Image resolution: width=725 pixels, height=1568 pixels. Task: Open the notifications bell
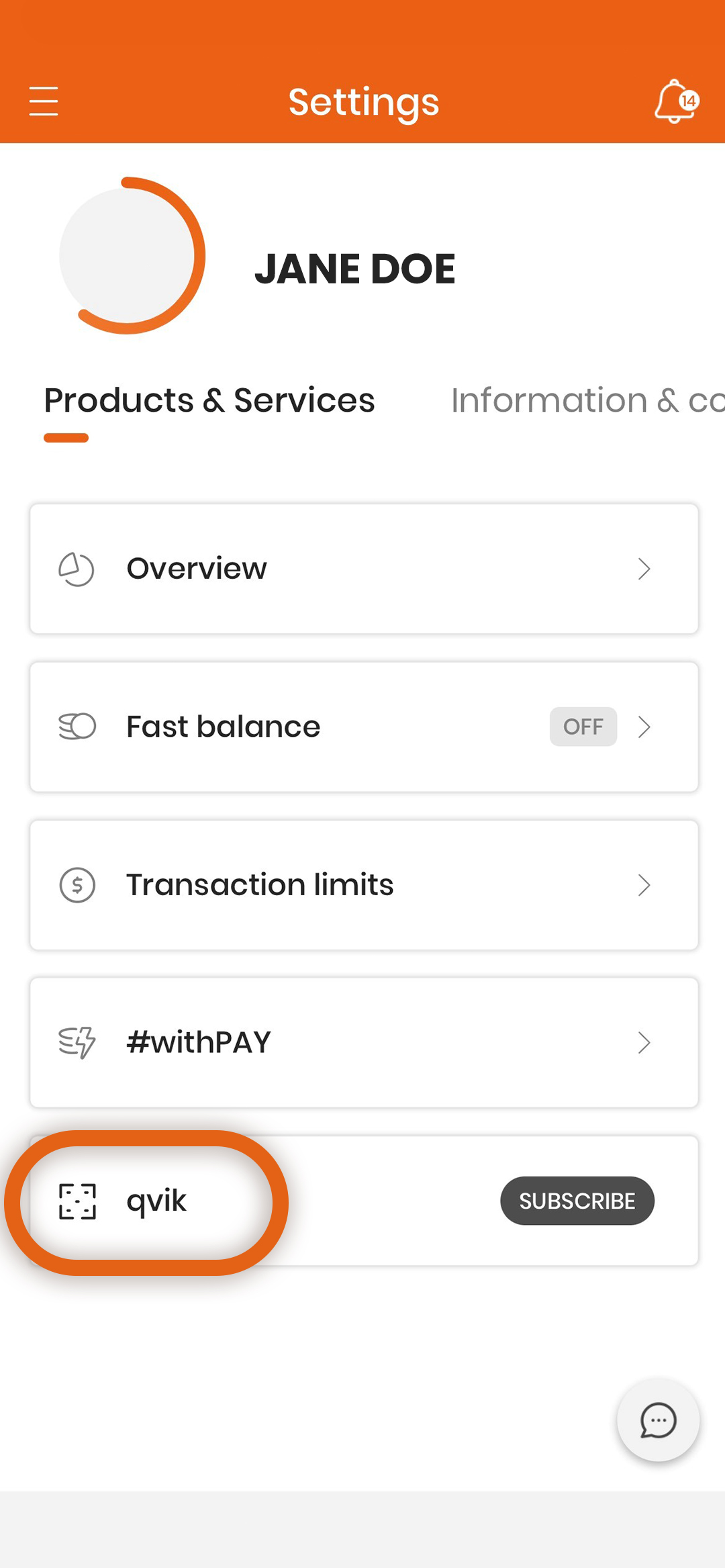(x=677, y=101)
